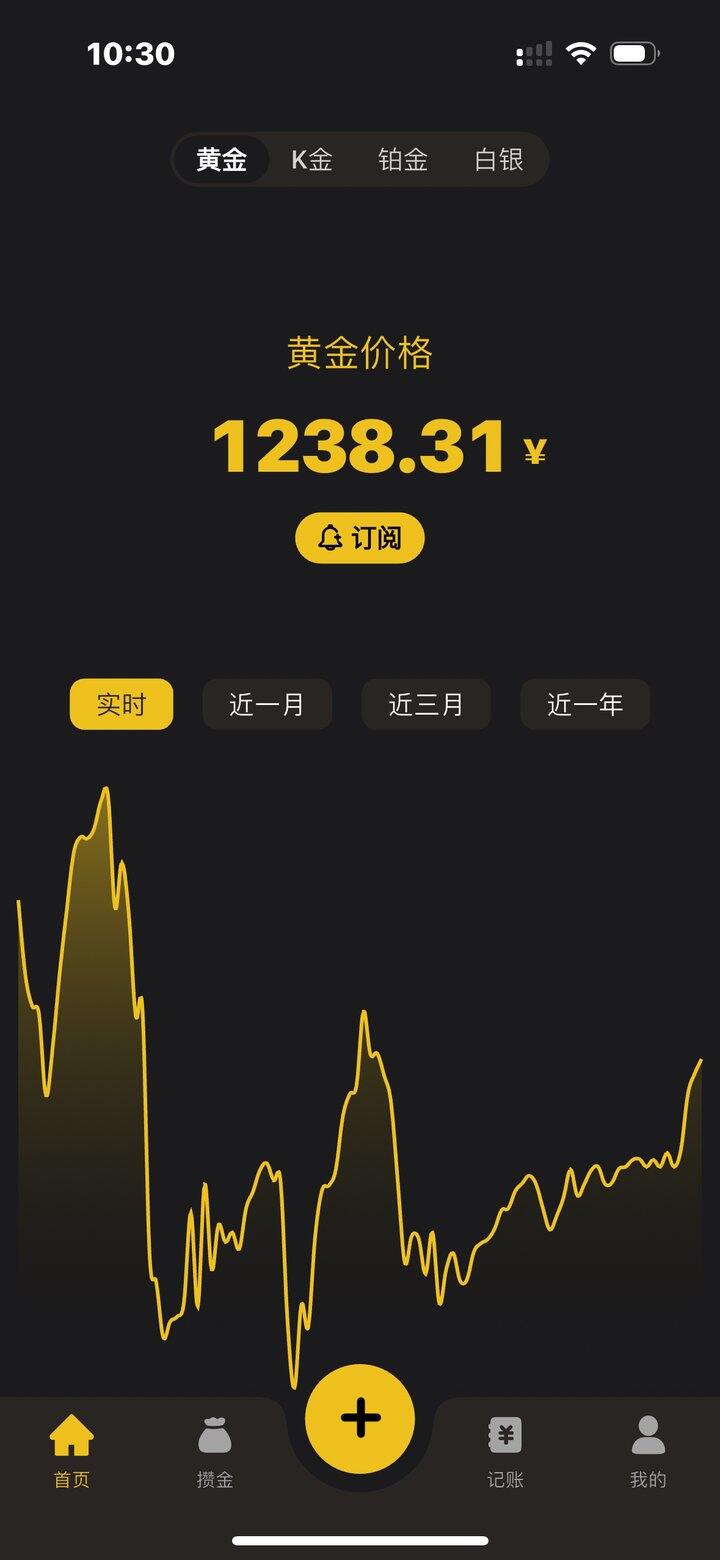This screenshot has width=720, height=1560.
Task: Tap the price value 1238.31
Action: click(360, 449)
